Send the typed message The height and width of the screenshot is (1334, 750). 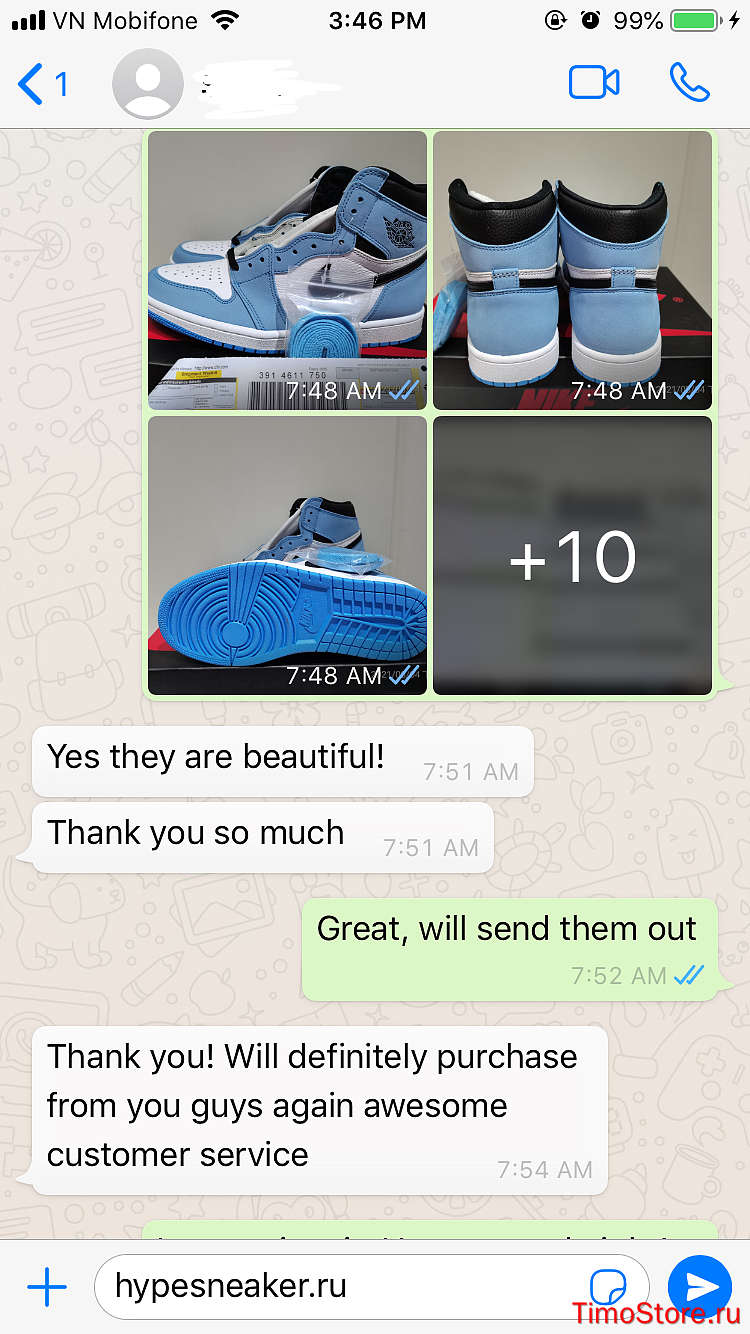coord(700,1287)
